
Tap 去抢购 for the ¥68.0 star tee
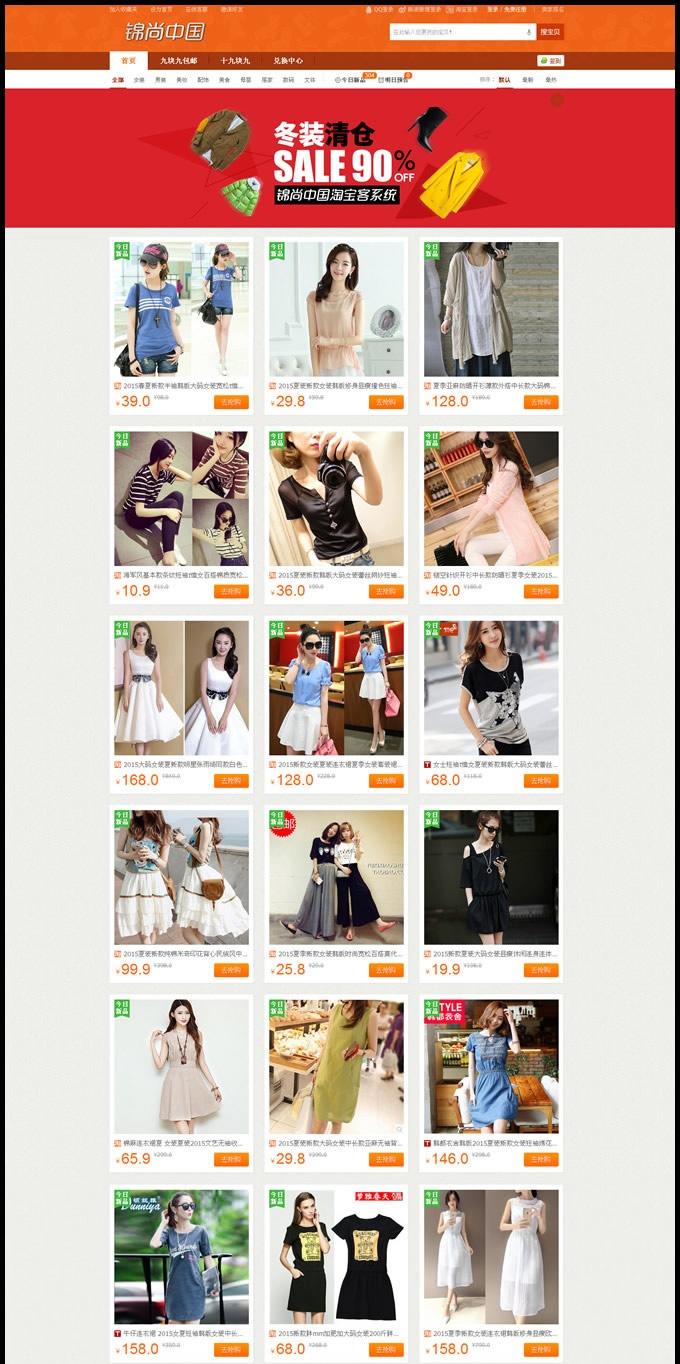click(541, 780)
